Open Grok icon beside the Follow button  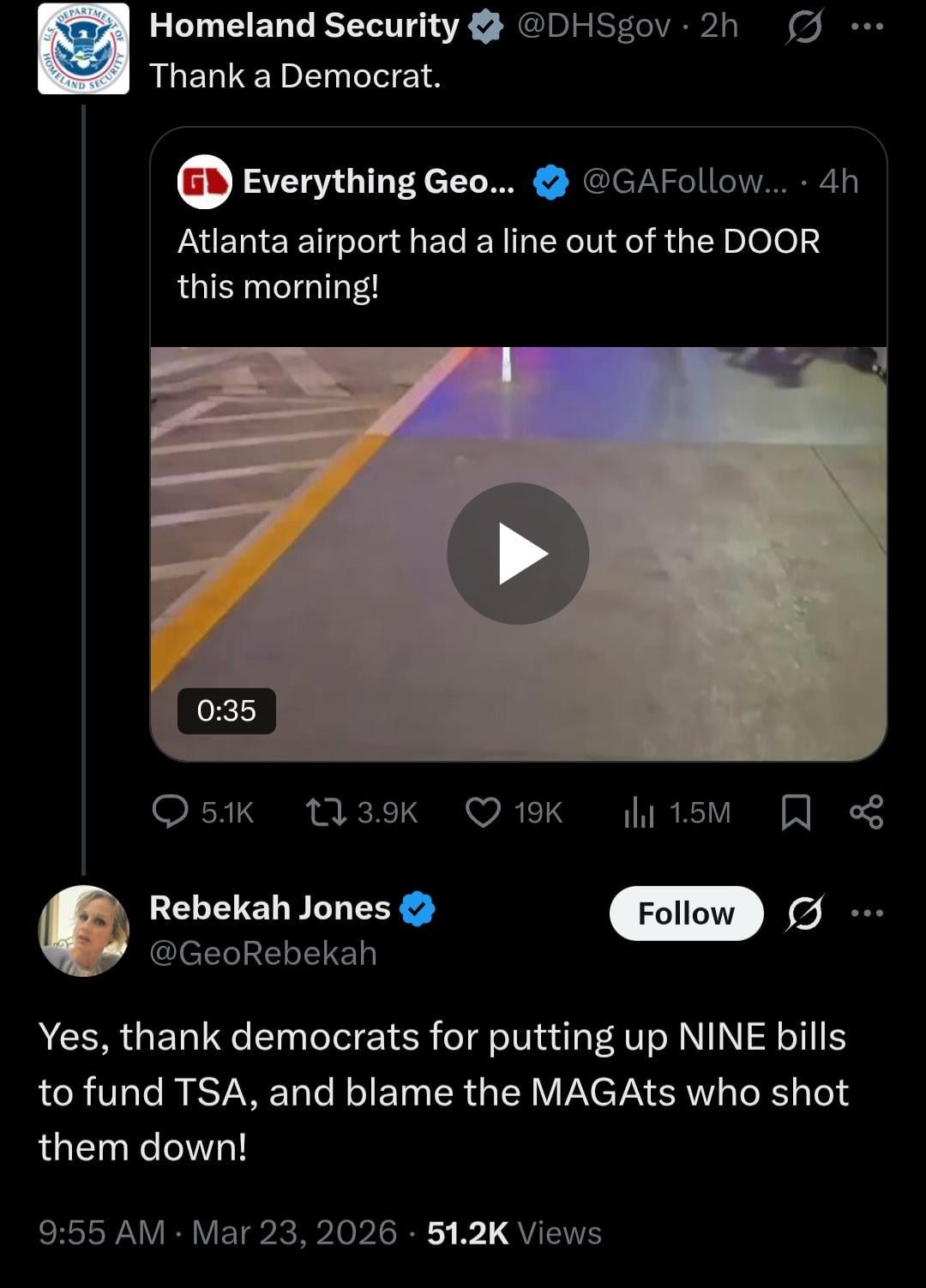point(805,914)
